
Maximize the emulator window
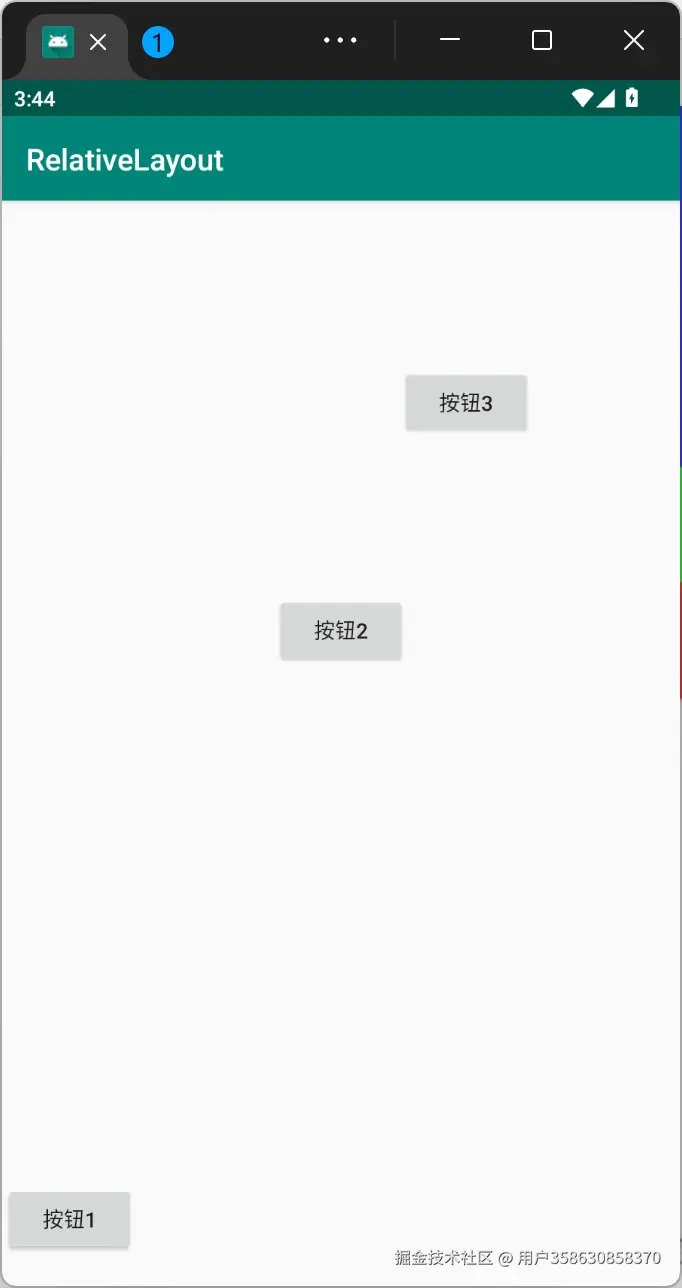542,40
